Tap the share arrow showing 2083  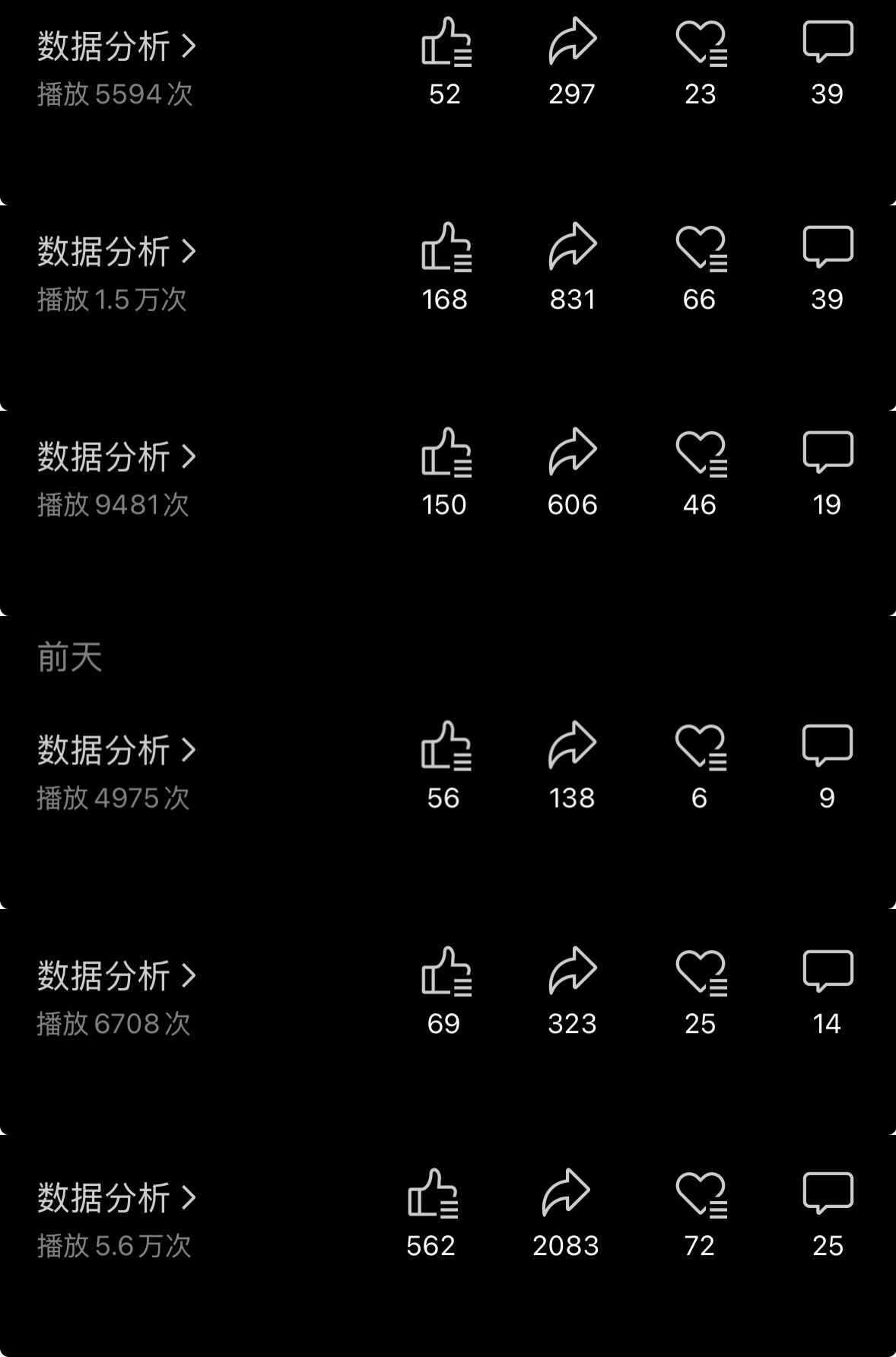coord(566,1193)
